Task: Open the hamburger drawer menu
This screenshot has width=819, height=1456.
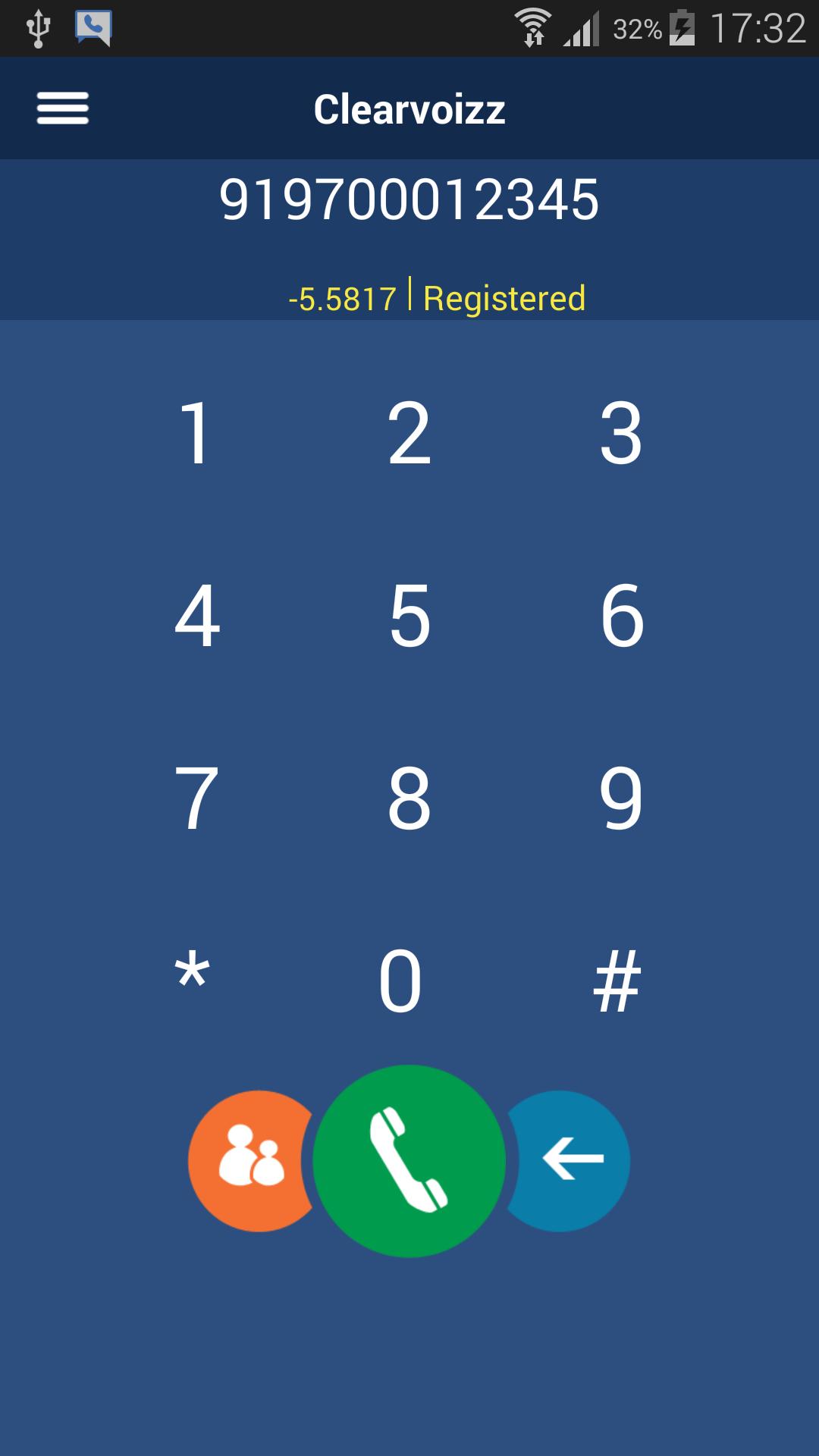Action: 63,108
